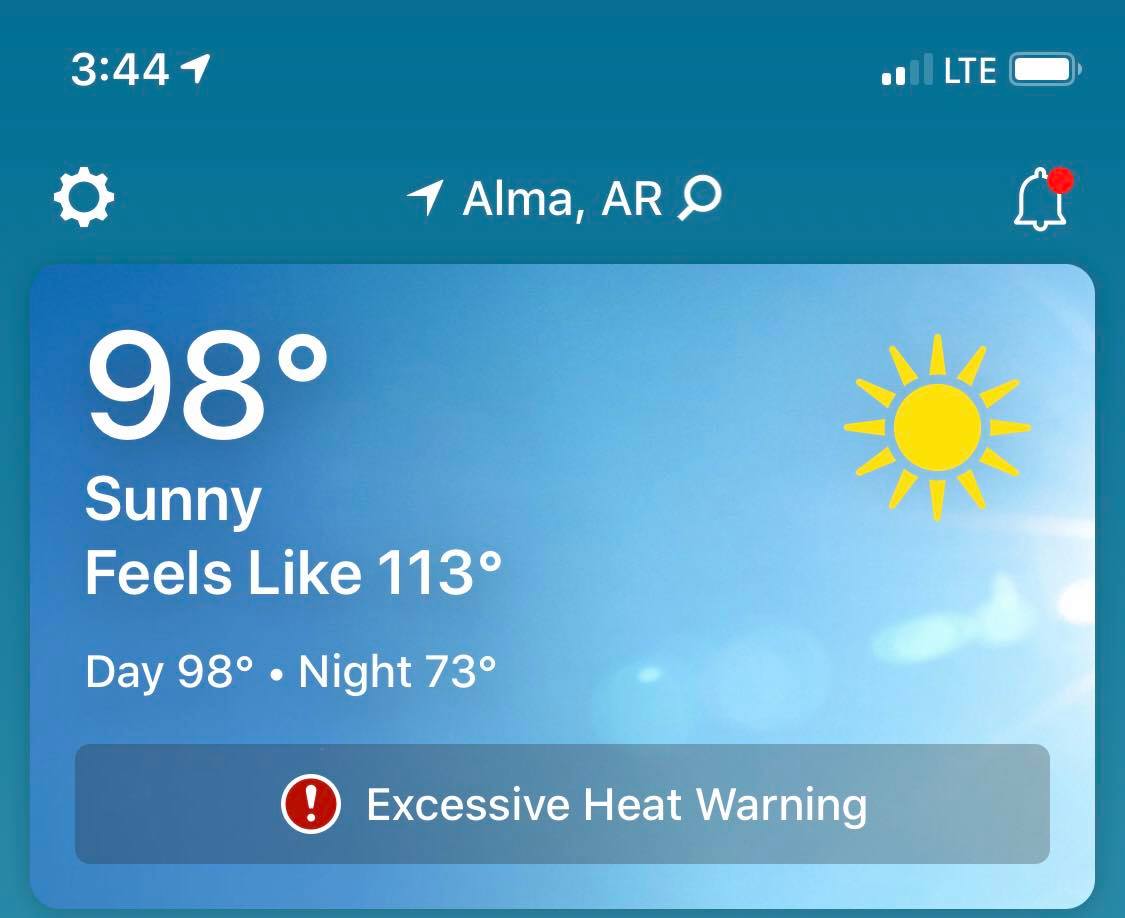Open the notifications bell
The width and height of the screenshot is (1125, 918).
pos(1040,201)
